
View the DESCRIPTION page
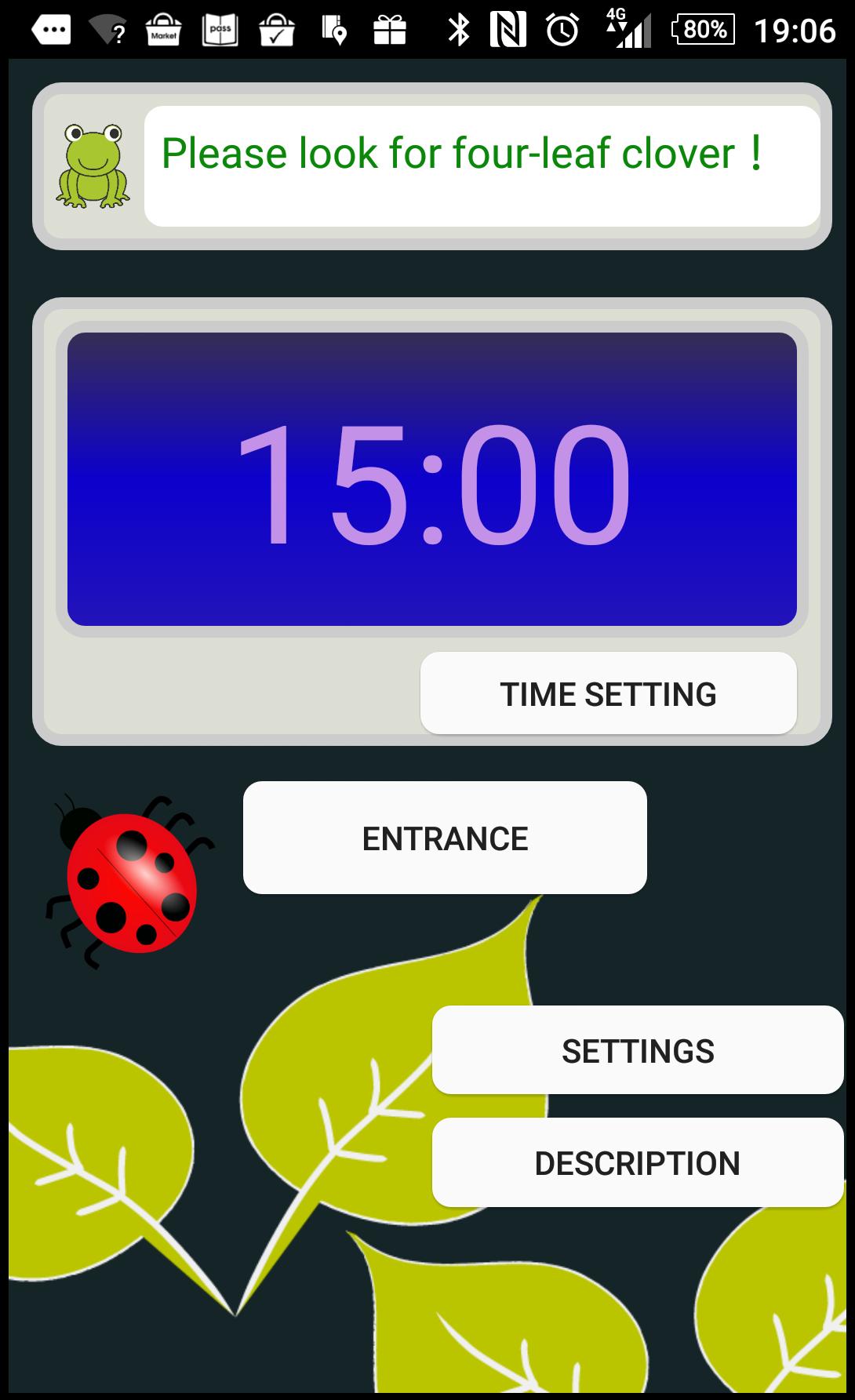click(x=638, y=1162)
